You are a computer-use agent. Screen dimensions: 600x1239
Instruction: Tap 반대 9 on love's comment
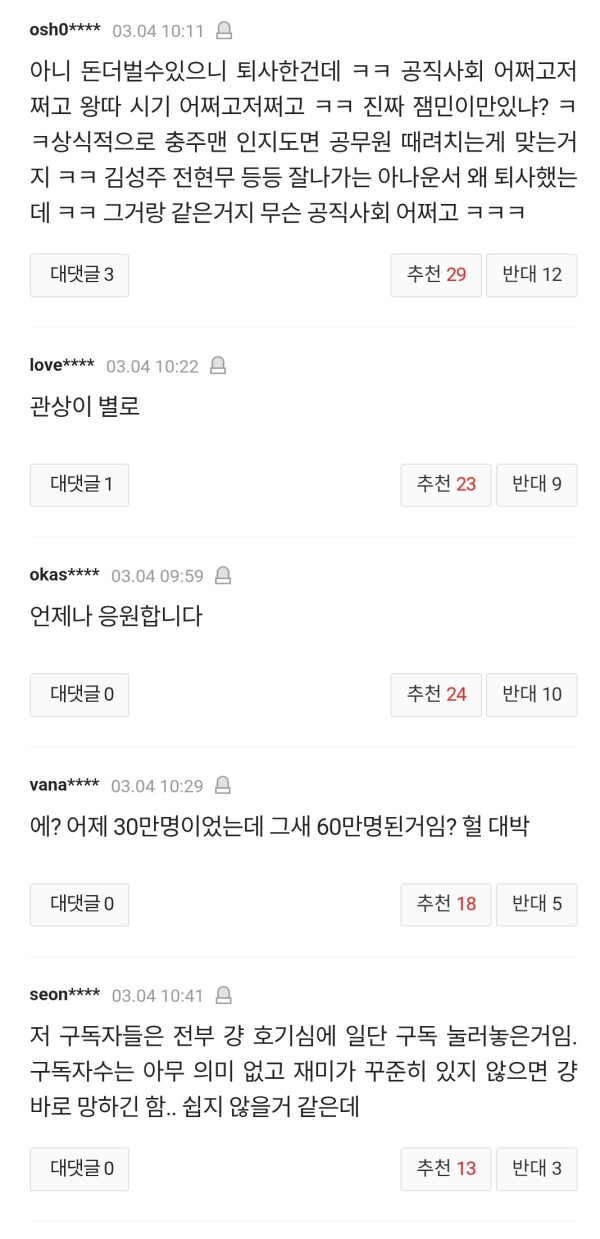pyautogui.click(x=537, y=485)
